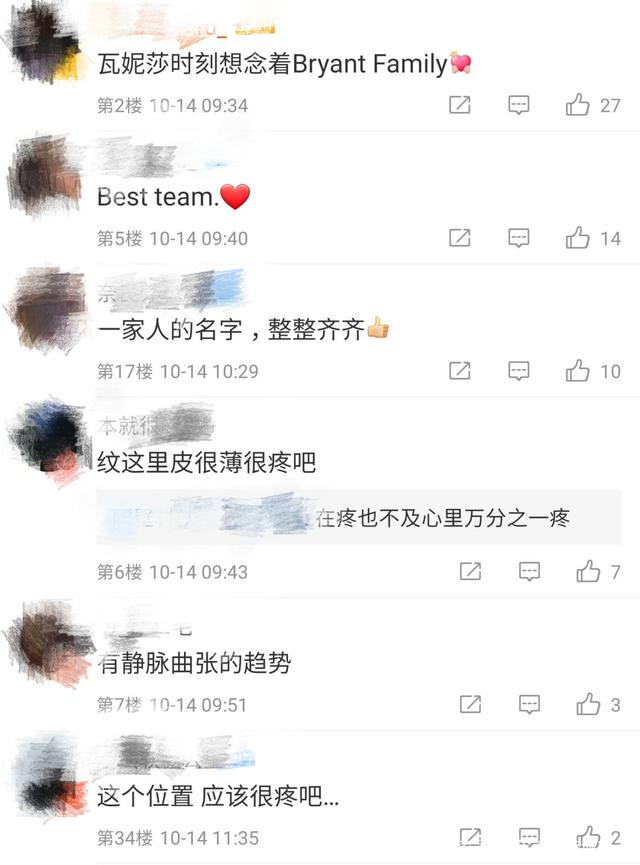The width and height of the screenshot is (640, 865).
Task: Reply to comment '这个位置 应该很疼吧...'
Action: click(528, 838)
